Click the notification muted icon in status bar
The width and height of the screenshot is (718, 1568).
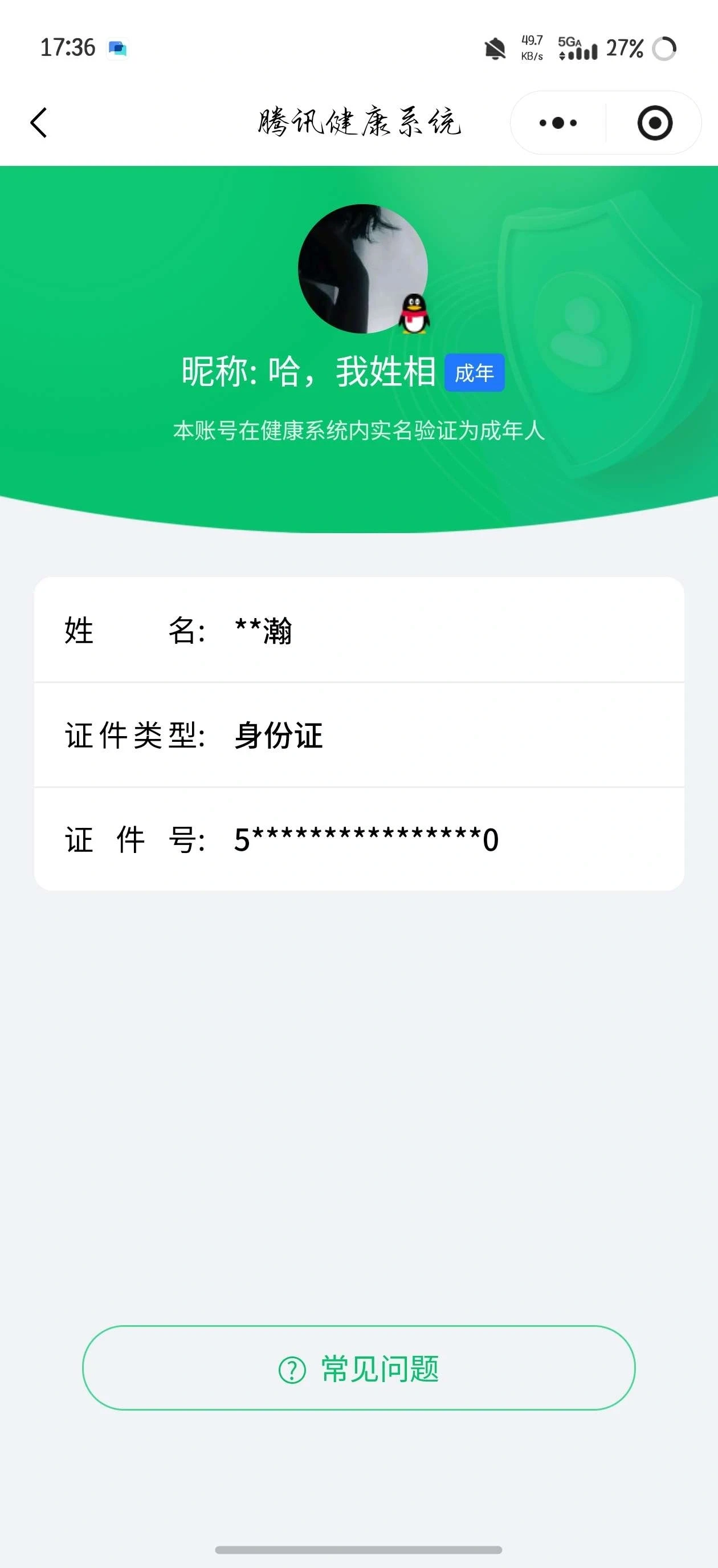(x=494, y=47)
